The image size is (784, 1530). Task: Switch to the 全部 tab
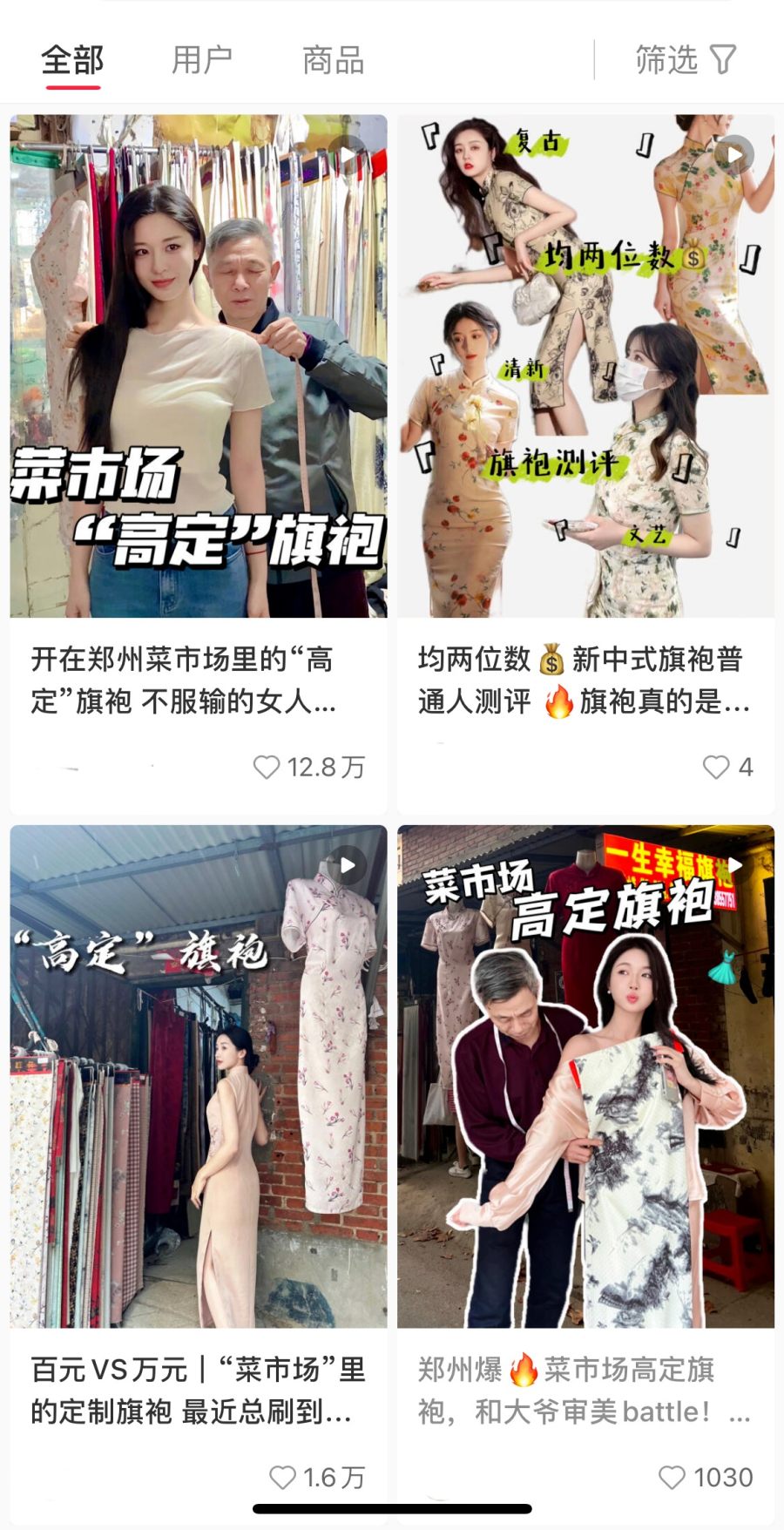pos(72,60)
